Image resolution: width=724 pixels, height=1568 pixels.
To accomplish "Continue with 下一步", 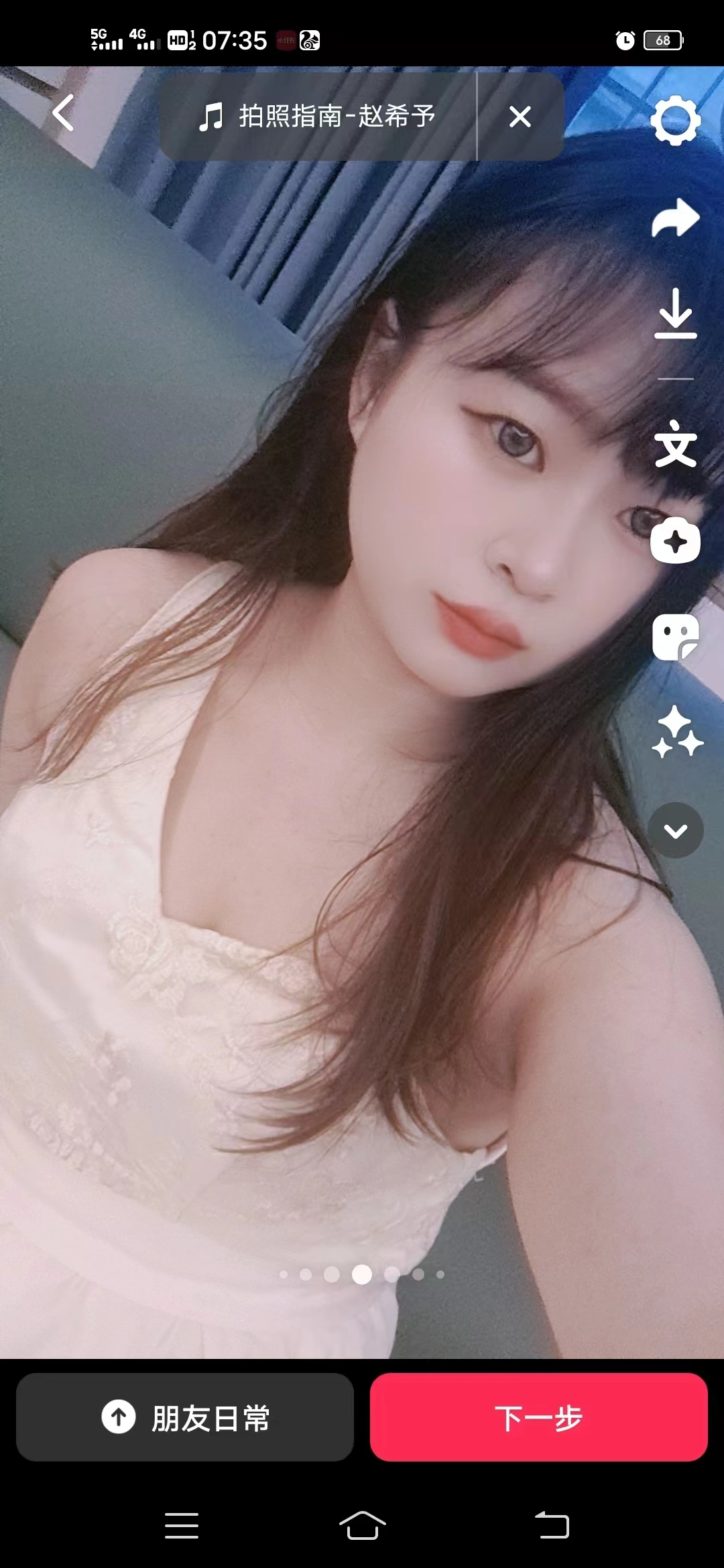I will coord(538,1417).
